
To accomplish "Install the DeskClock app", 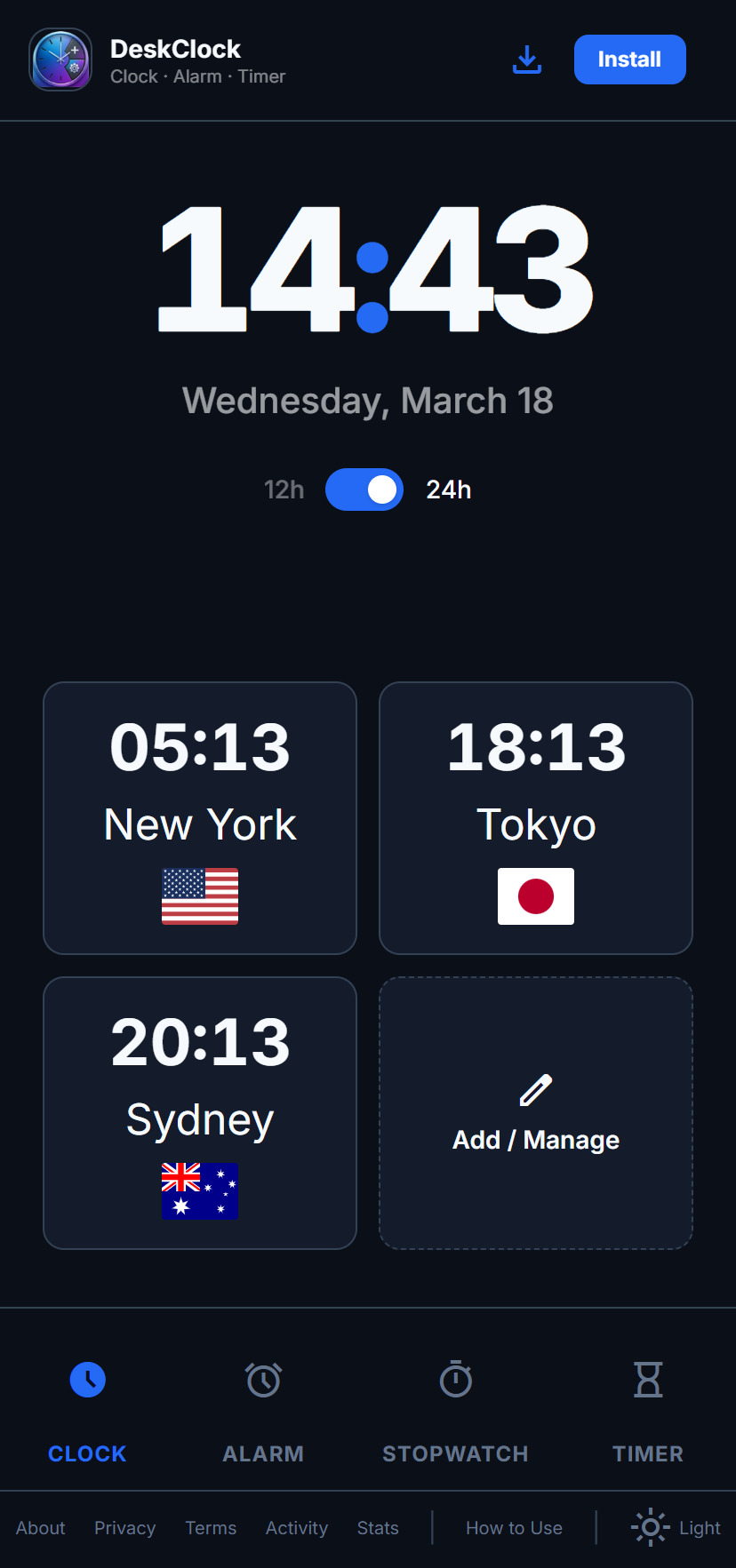I will (629, 60).
